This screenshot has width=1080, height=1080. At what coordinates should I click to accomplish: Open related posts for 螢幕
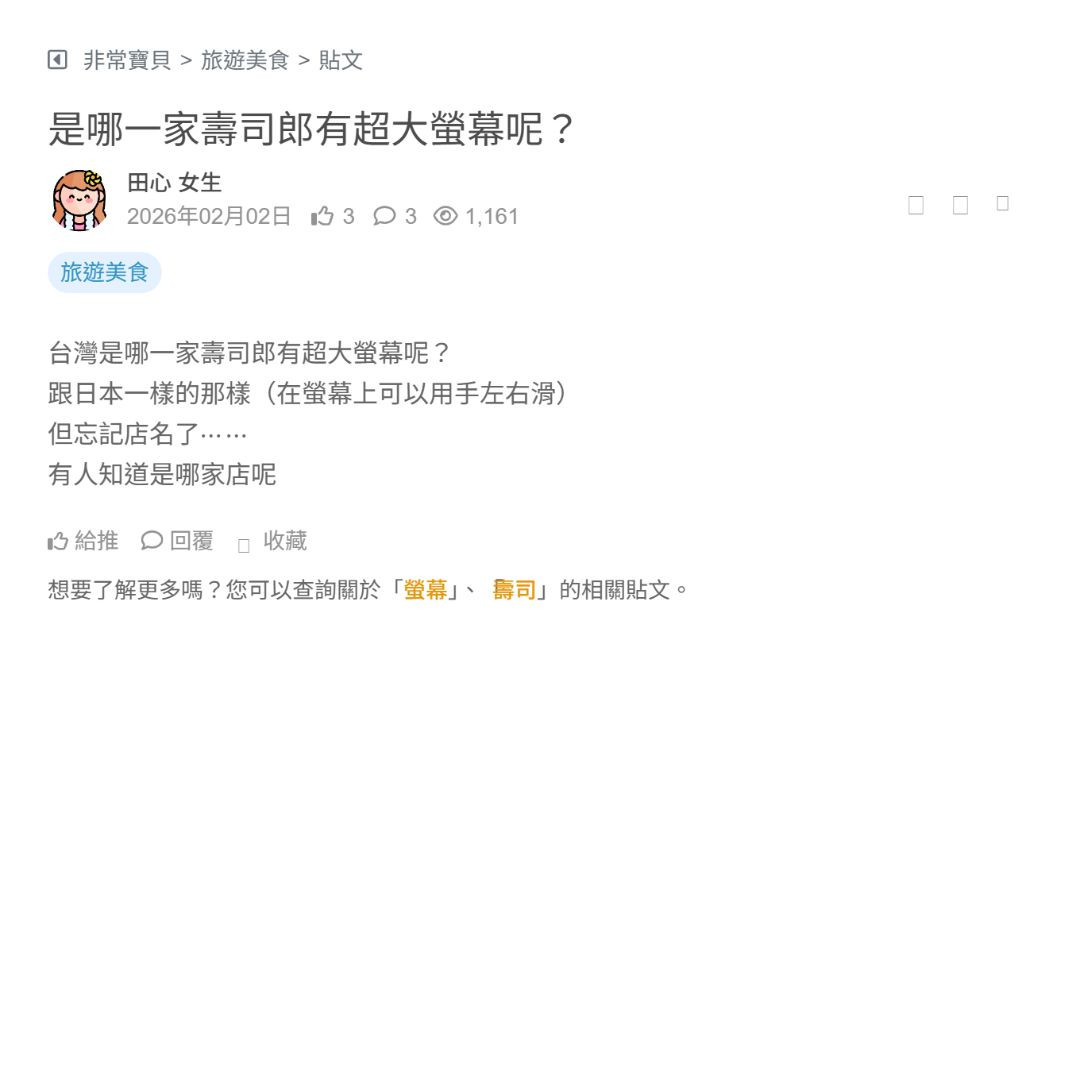tap(425, 590)
